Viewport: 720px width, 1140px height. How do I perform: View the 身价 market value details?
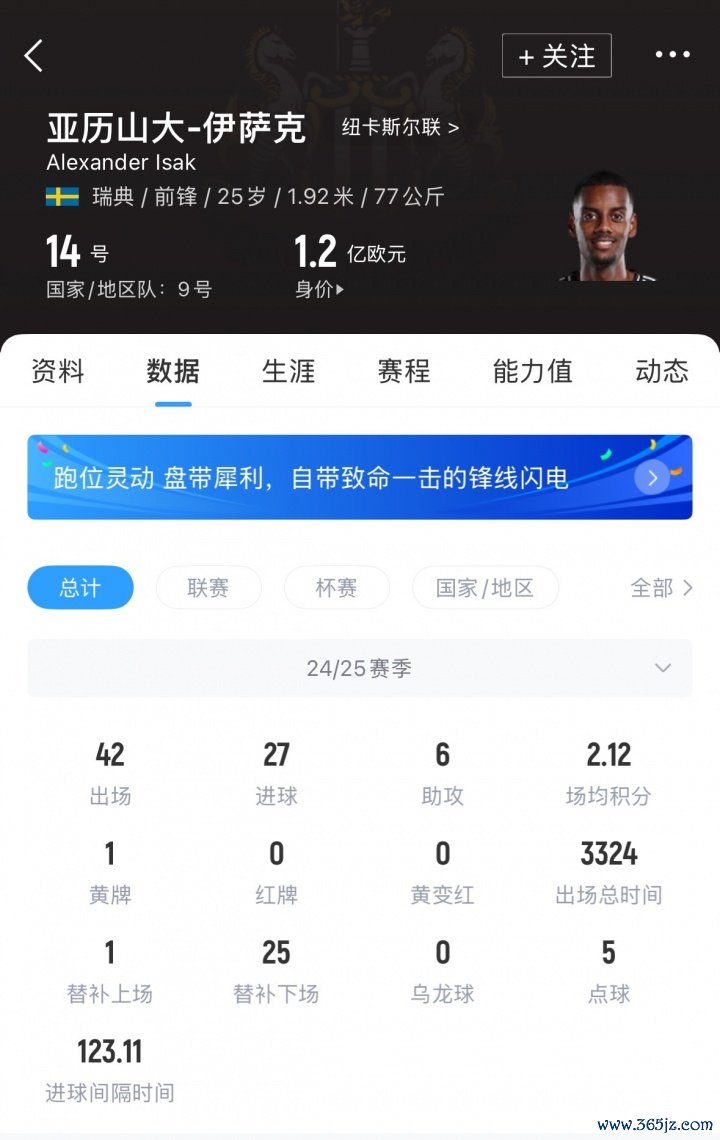[319, 290]
